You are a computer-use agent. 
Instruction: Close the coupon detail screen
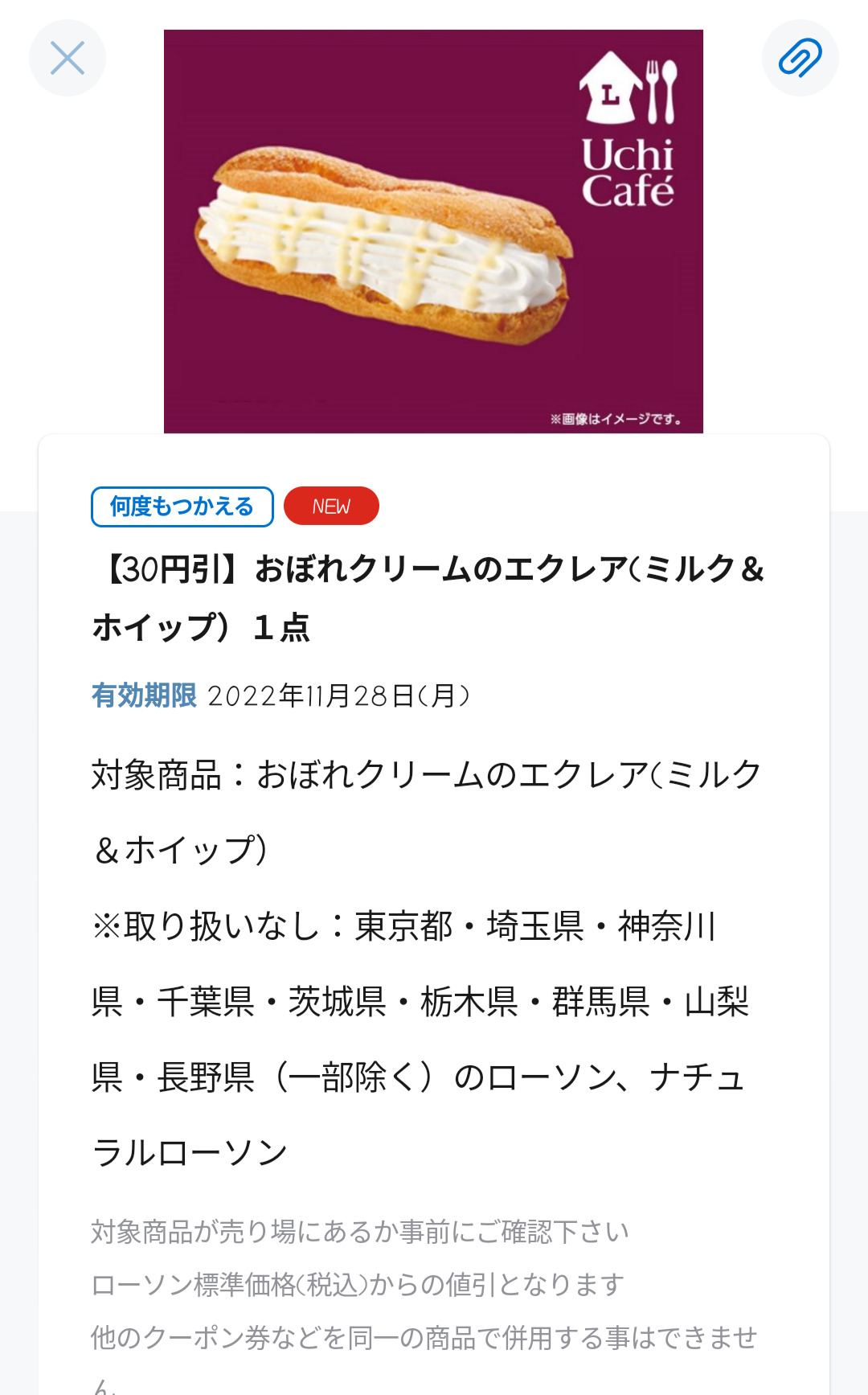click(x=68, y=58)
